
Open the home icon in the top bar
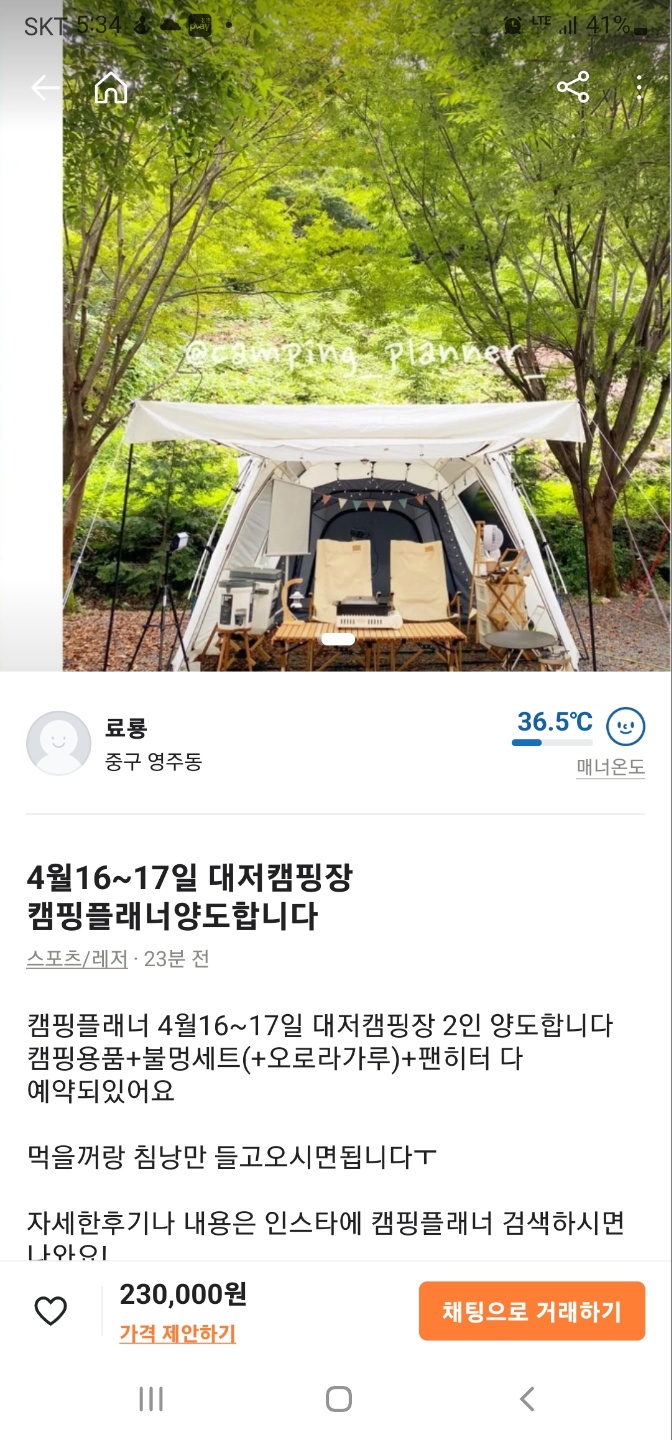pyautogui.click(x=111, y=88)
